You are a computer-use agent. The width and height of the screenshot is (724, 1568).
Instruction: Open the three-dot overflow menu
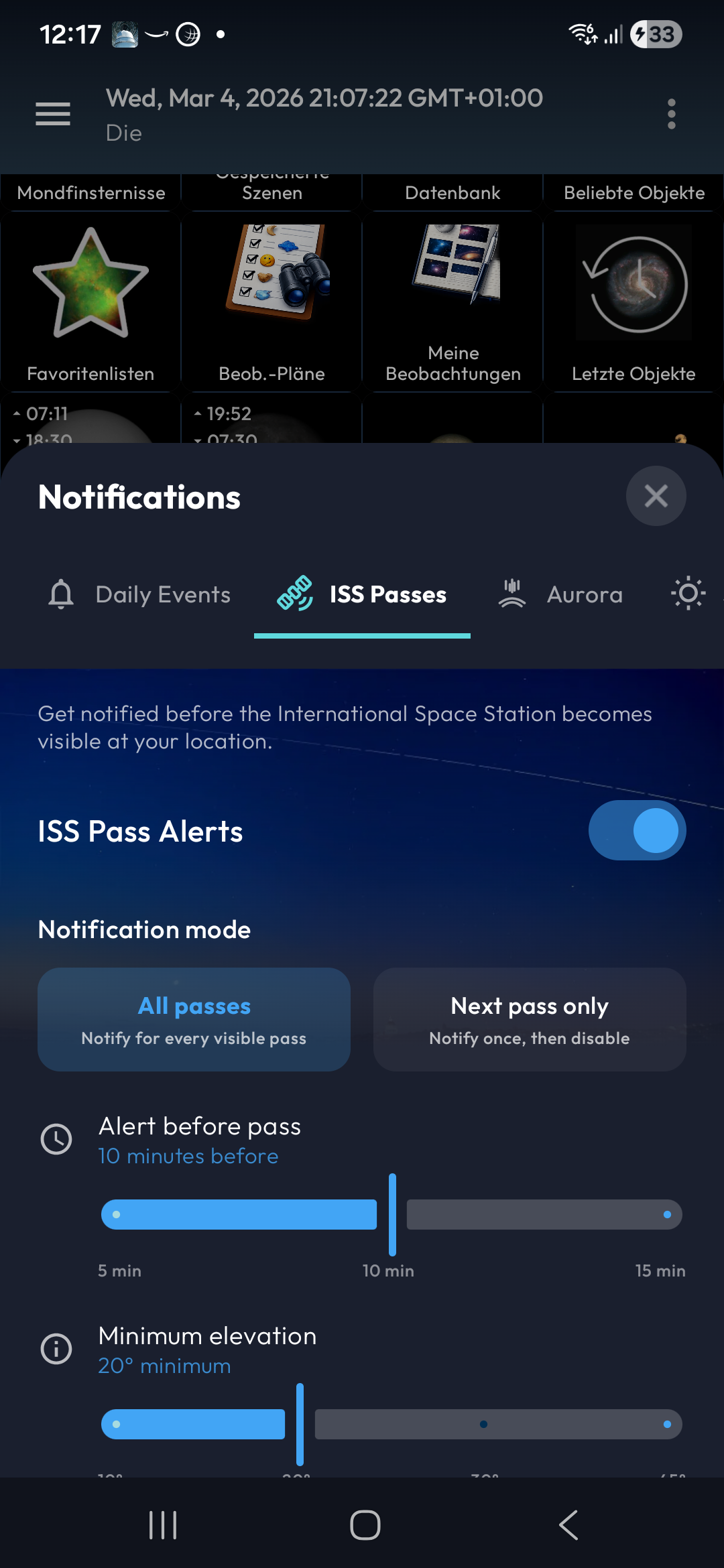672,113
